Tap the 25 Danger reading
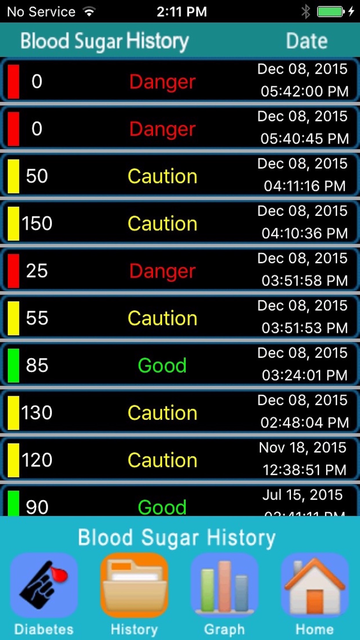 point(180,270)
